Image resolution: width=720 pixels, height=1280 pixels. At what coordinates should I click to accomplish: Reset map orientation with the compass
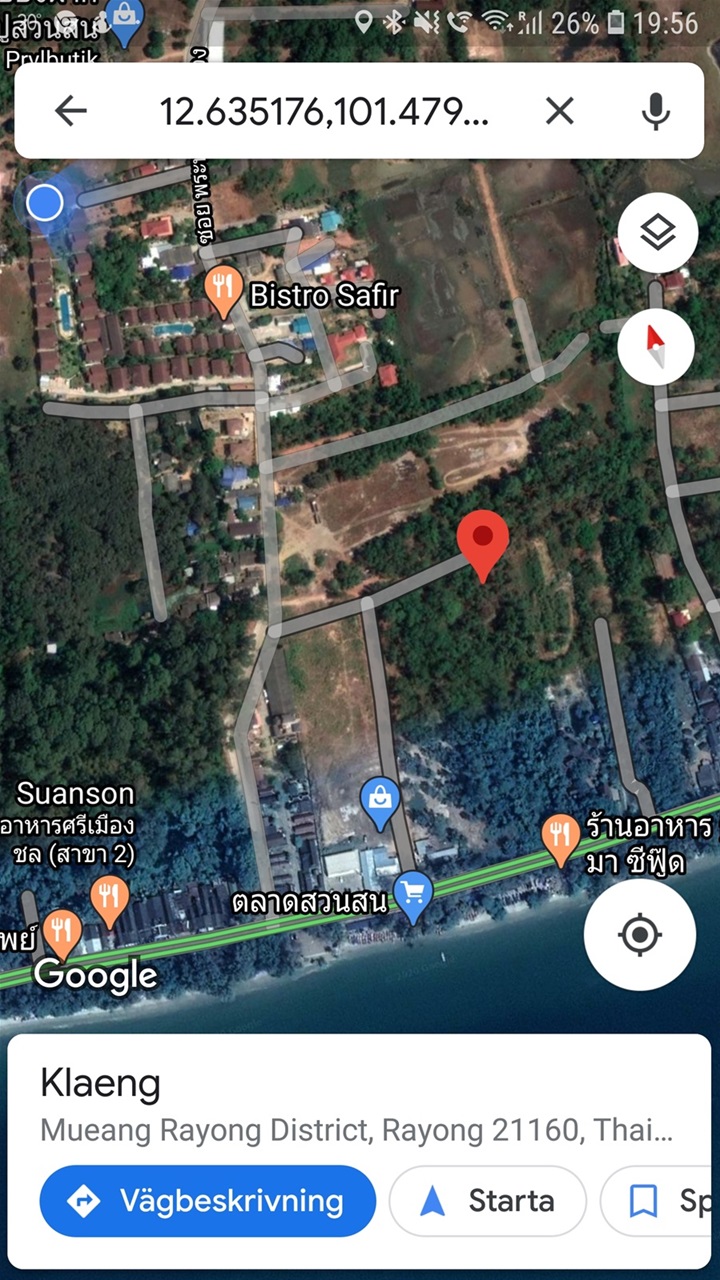[657, 347]
